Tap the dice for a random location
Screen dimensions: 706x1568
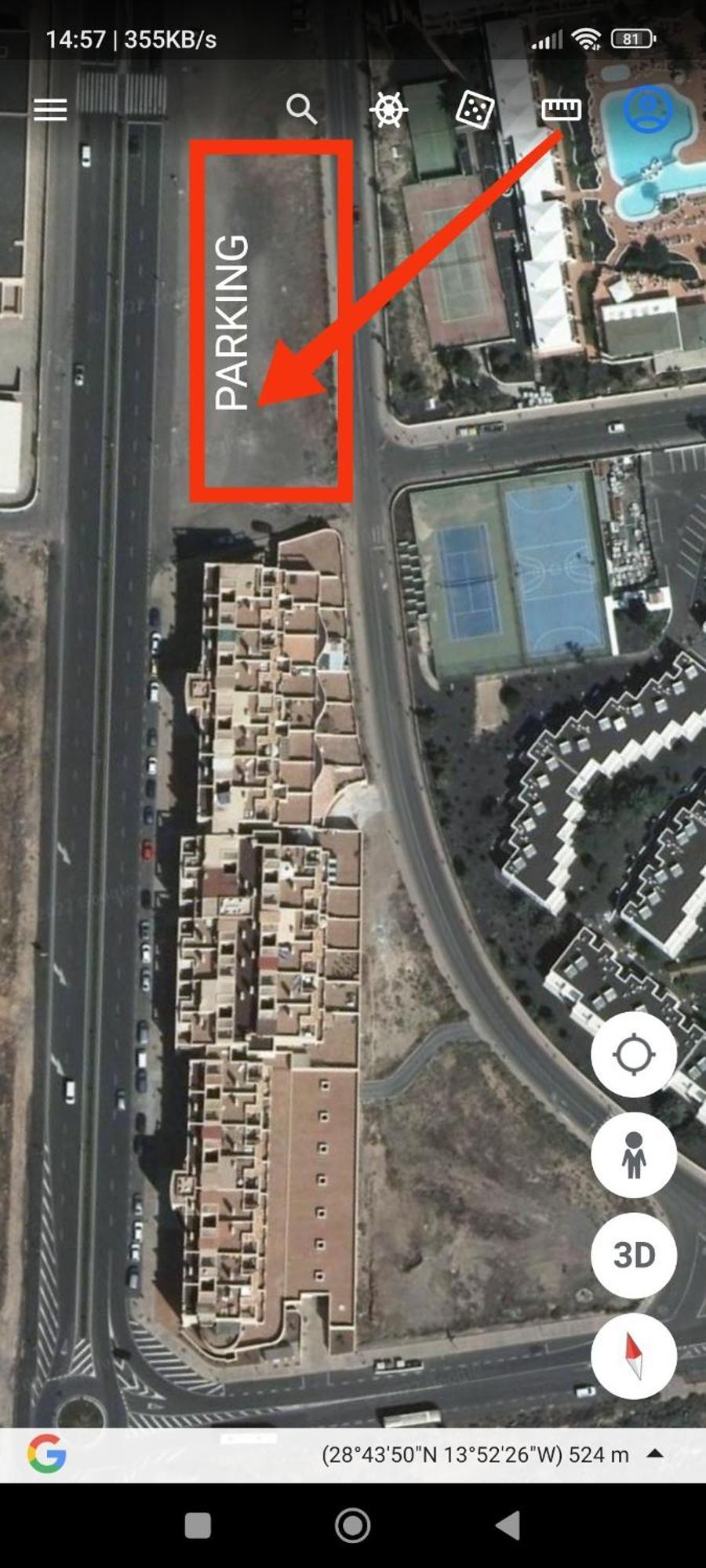(x=475, y=110)
